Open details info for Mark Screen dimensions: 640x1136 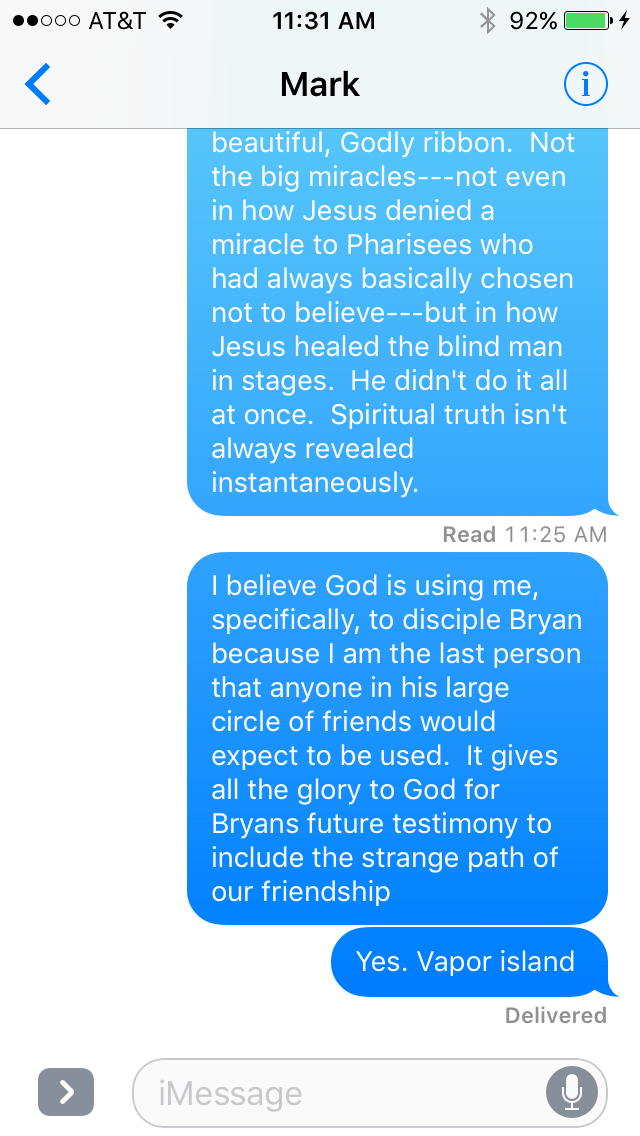coord(585,86)
